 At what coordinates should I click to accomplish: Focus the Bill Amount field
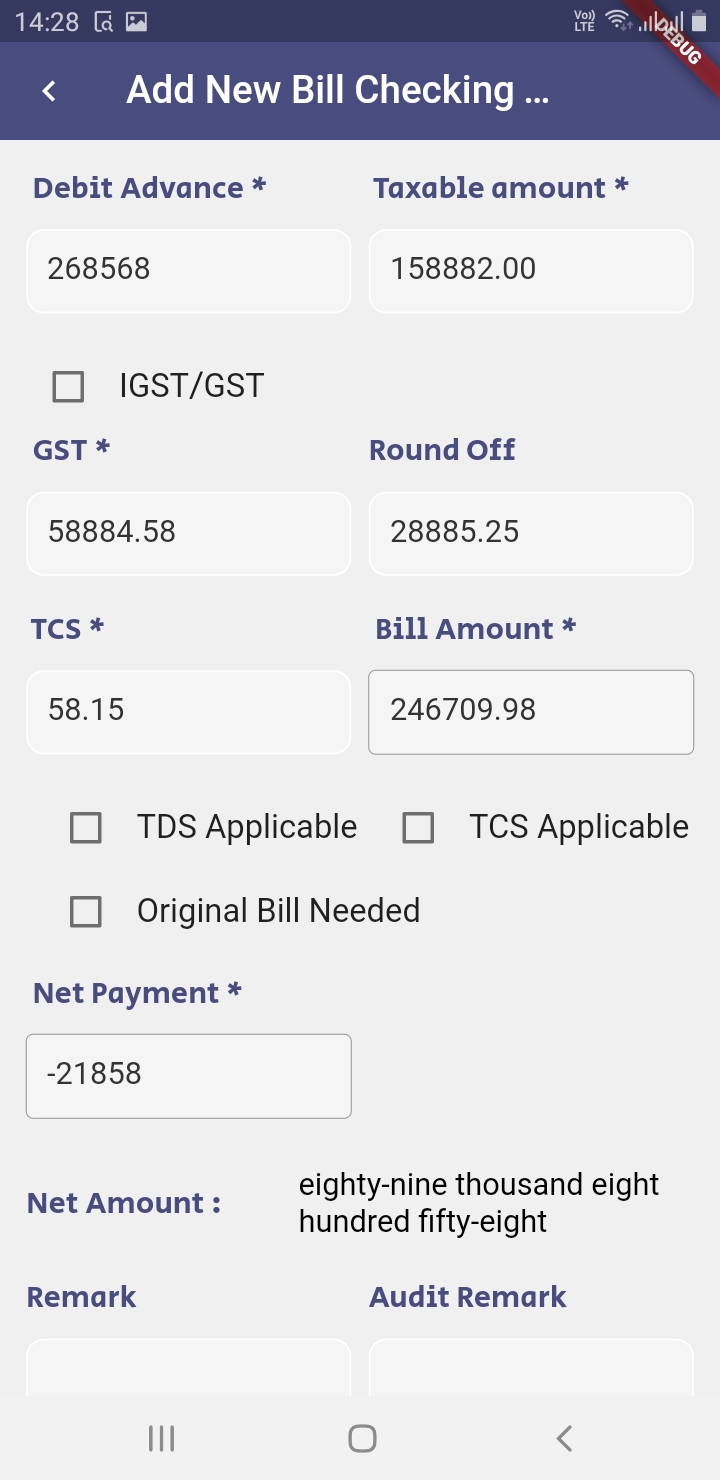pos(531,712)
